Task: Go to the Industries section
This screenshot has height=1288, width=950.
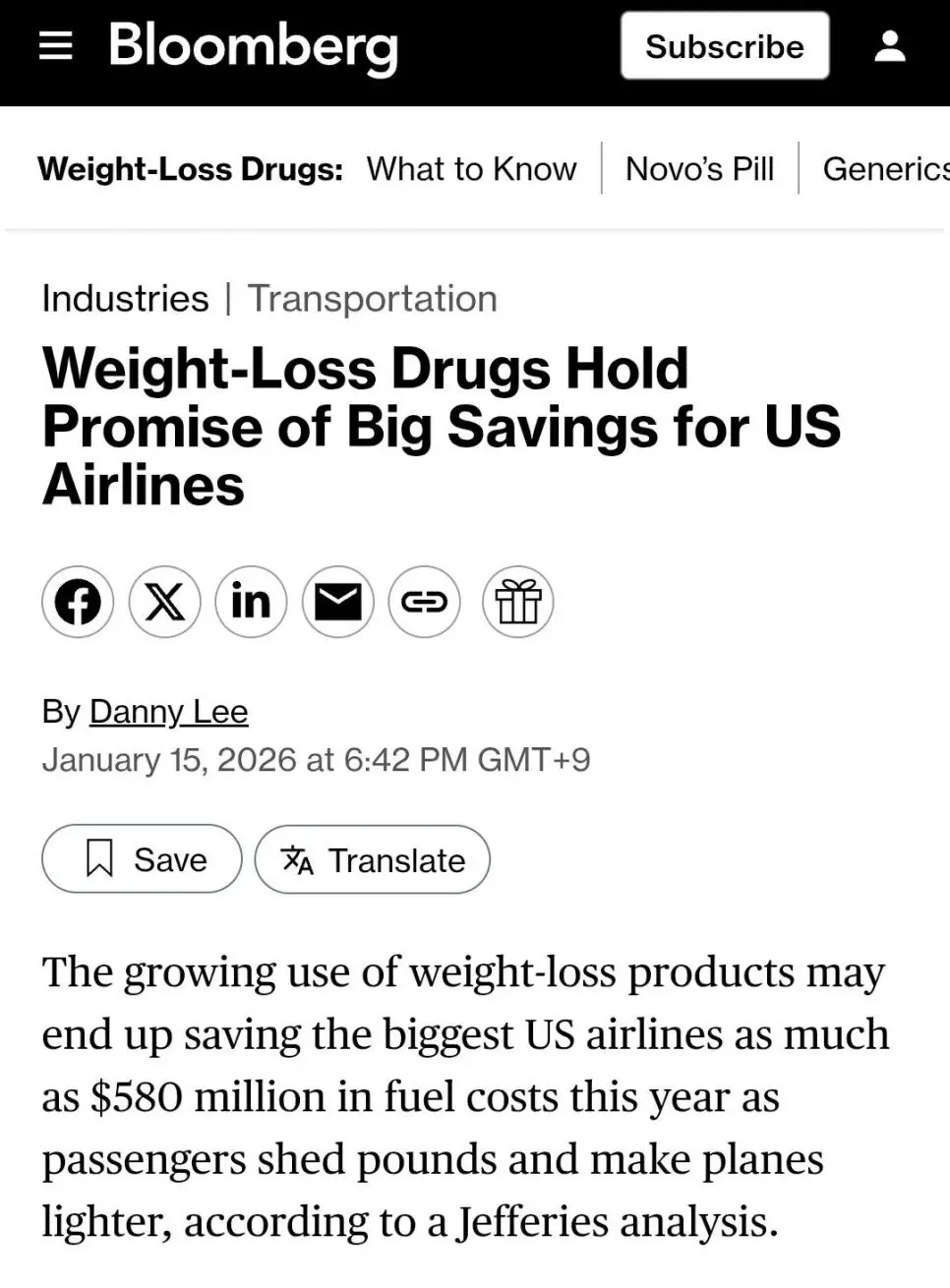Action: tap(125, 298)
